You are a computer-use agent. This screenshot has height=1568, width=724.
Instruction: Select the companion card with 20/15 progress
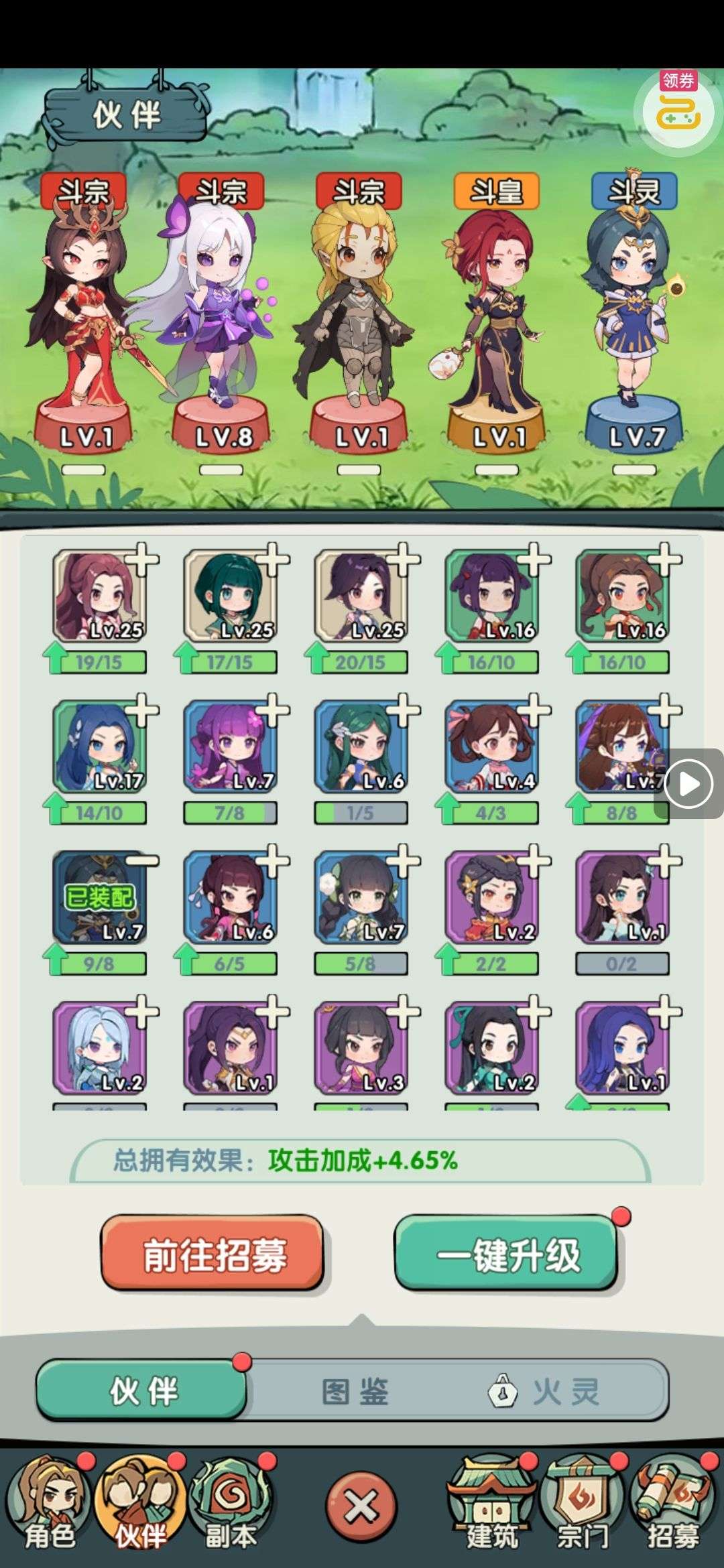[x=361, y=596]
